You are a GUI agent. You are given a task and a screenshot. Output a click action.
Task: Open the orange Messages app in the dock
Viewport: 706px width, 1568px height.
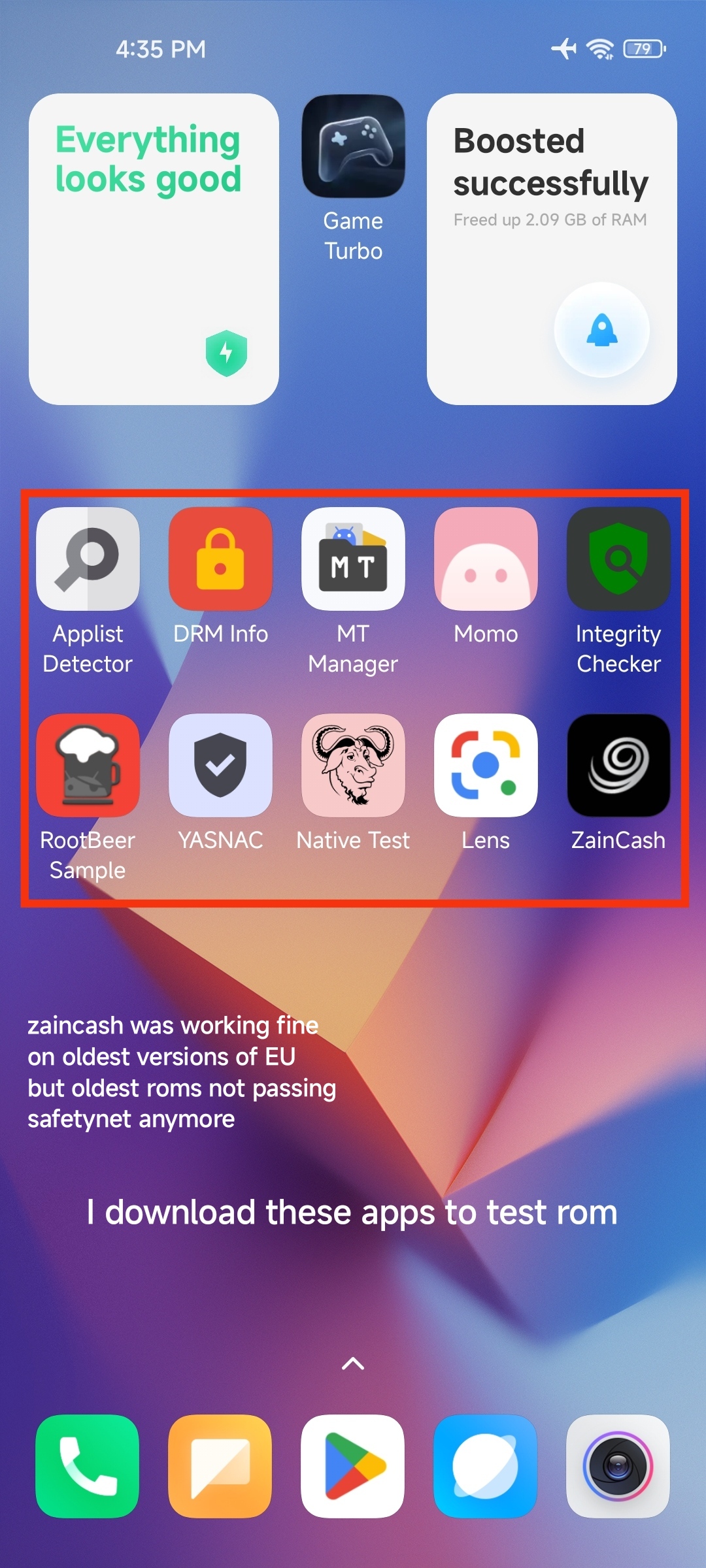pos(220,1466)
